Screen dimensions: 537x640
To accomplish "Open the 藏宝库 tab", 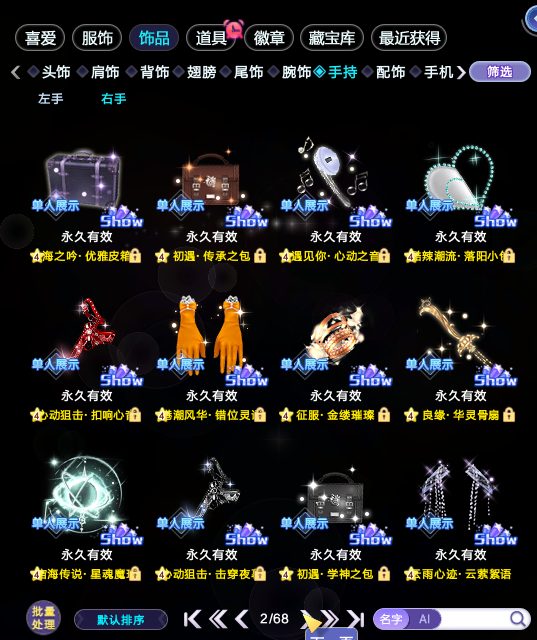I will [x=331, y=38].
